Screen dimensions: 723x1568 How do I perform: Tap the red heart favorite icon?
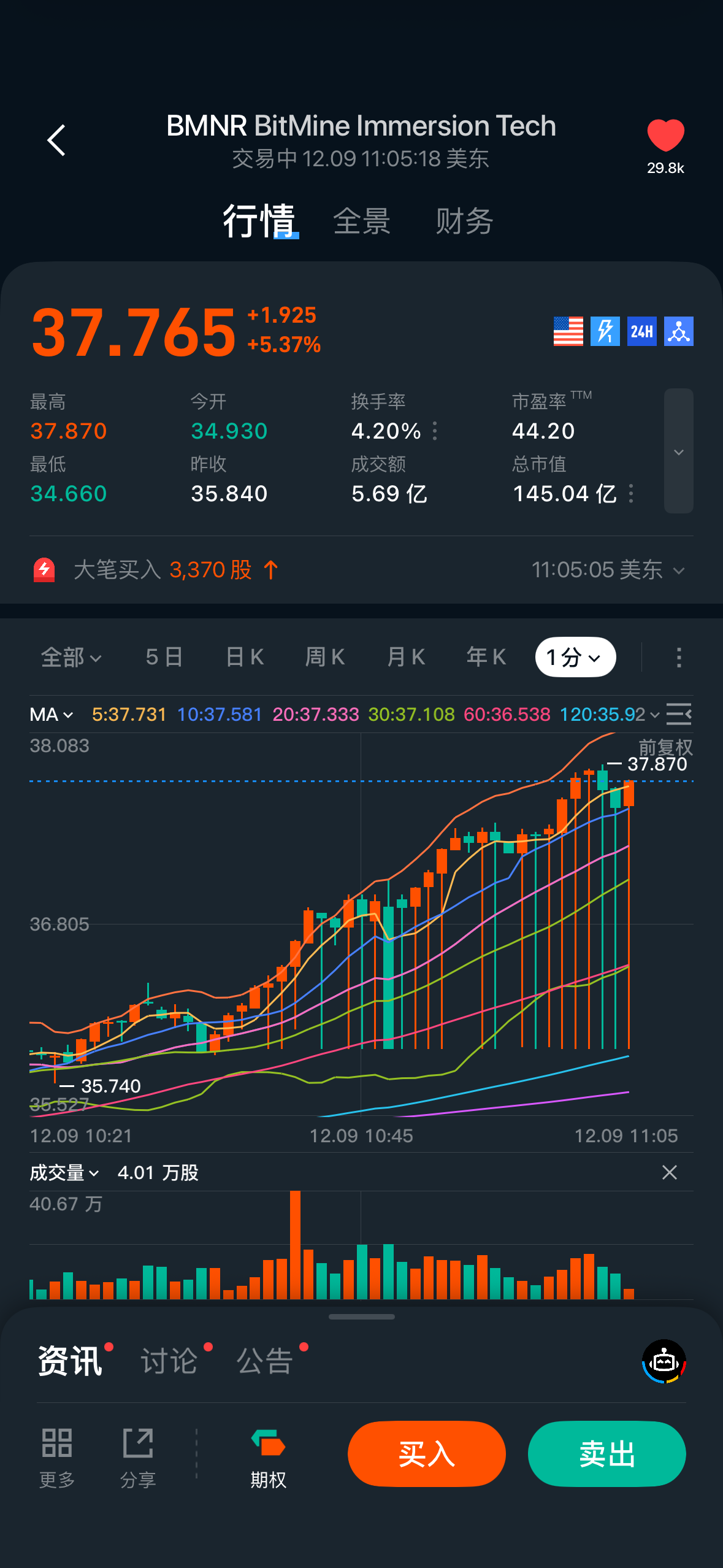[665, 136]
